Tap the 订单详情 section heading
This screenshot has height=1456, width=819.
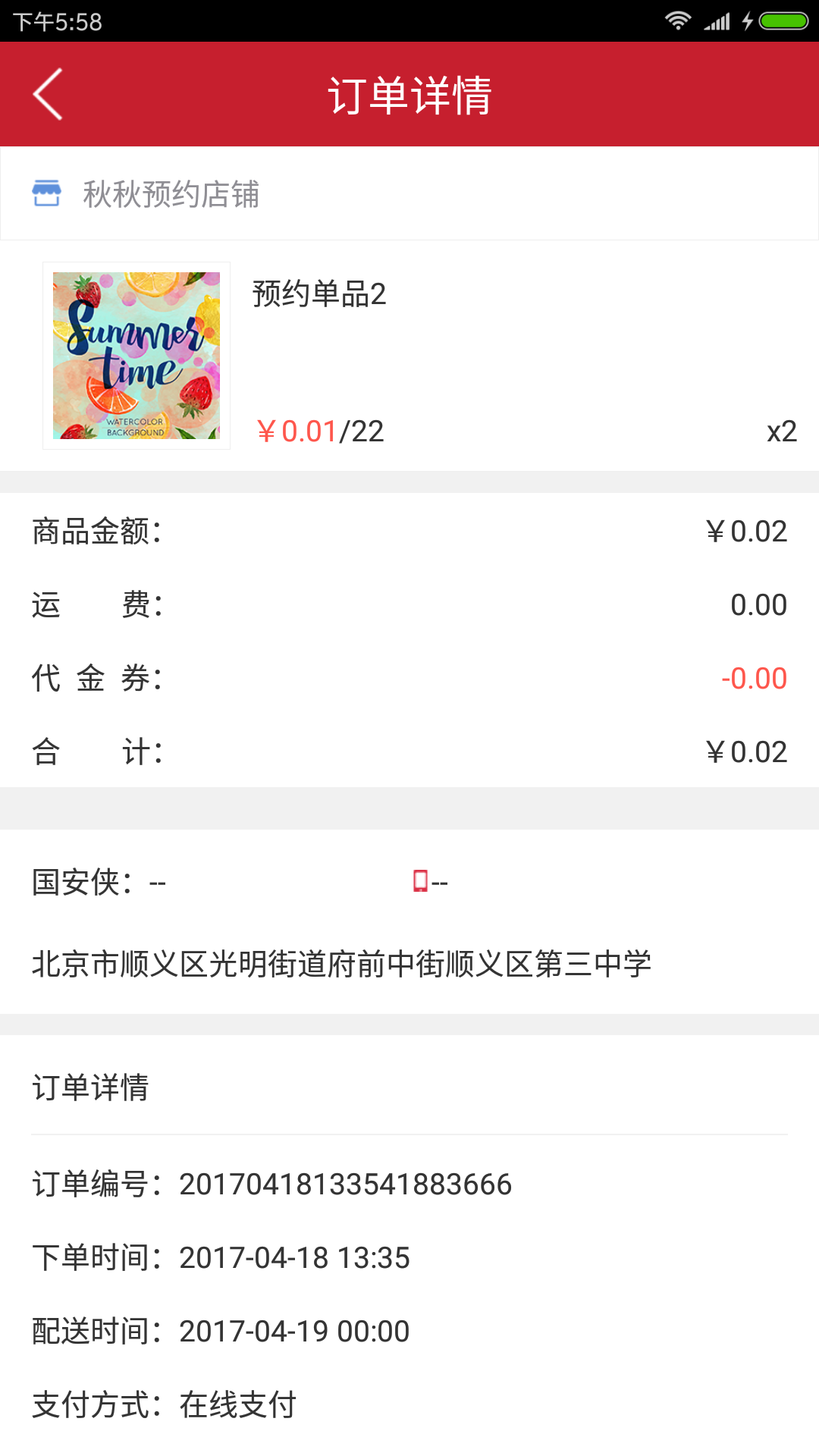tap(90, 1090)
